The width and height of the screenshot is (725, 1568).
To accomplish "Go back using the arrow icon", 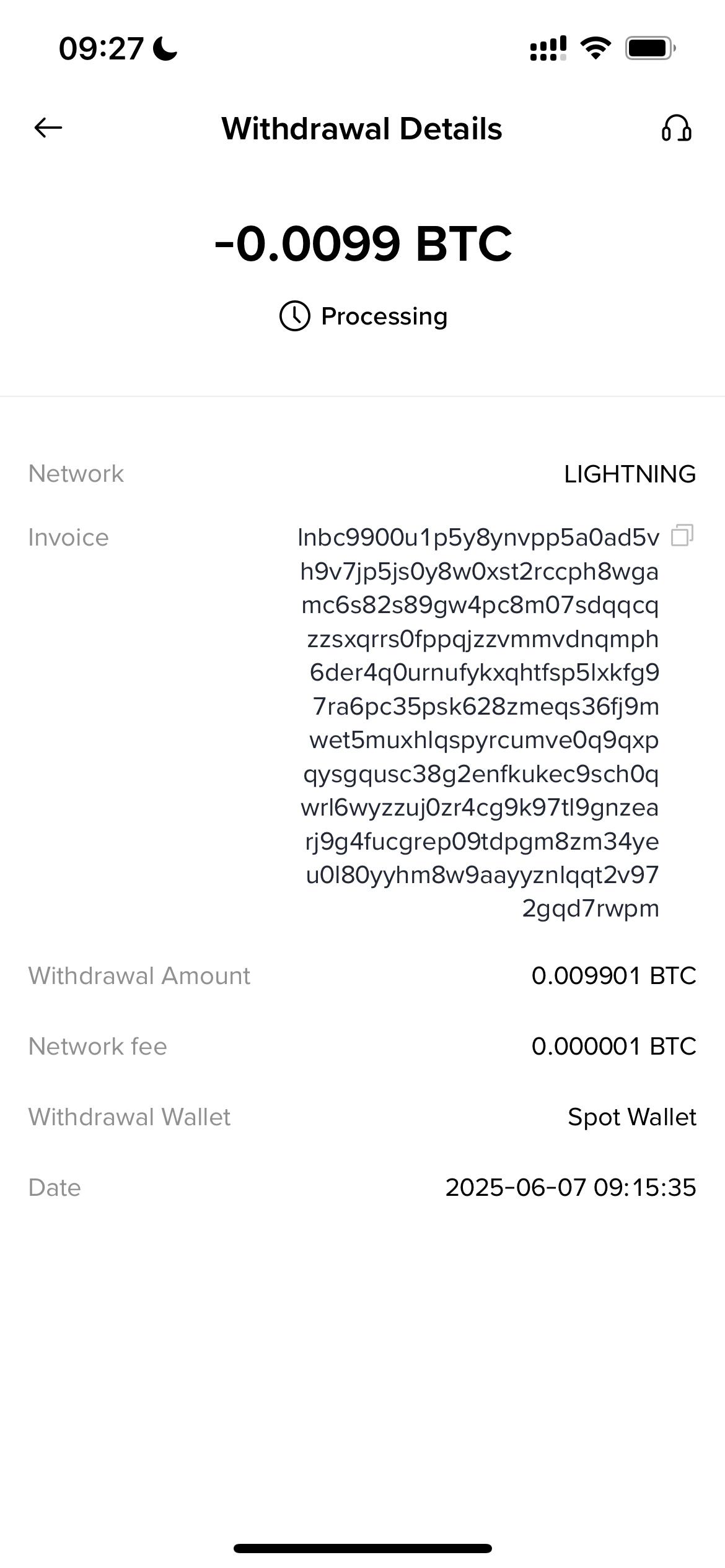I will (48, 128).
